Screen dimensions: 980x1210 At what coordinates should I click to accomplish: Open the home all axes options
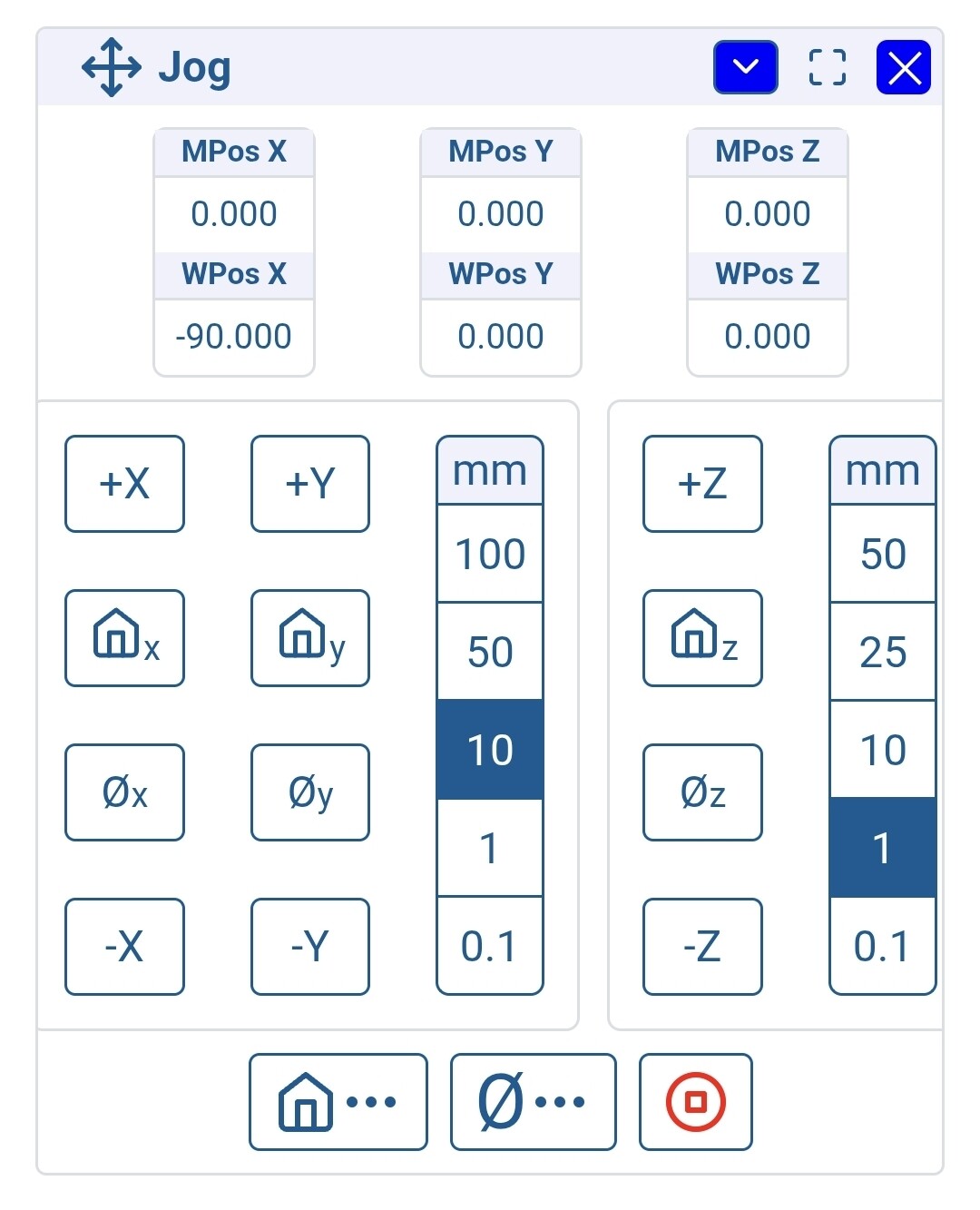(x=338, y=1102)
